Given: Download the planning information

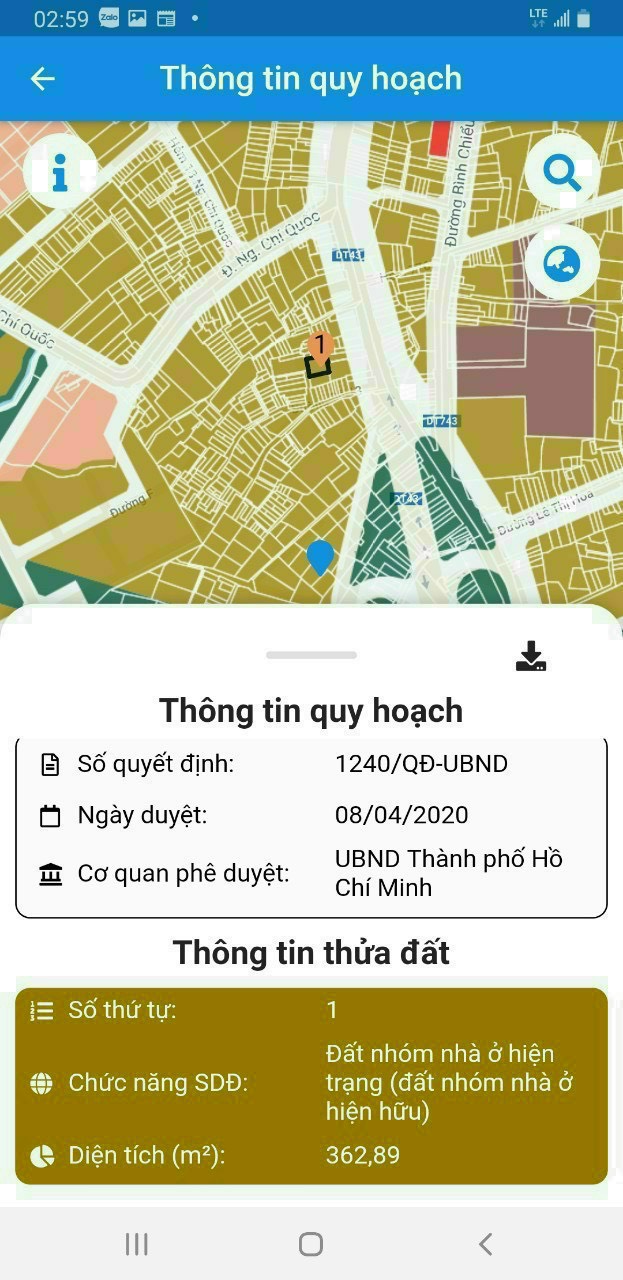Looking at the screenshot, I should [531, 656].
